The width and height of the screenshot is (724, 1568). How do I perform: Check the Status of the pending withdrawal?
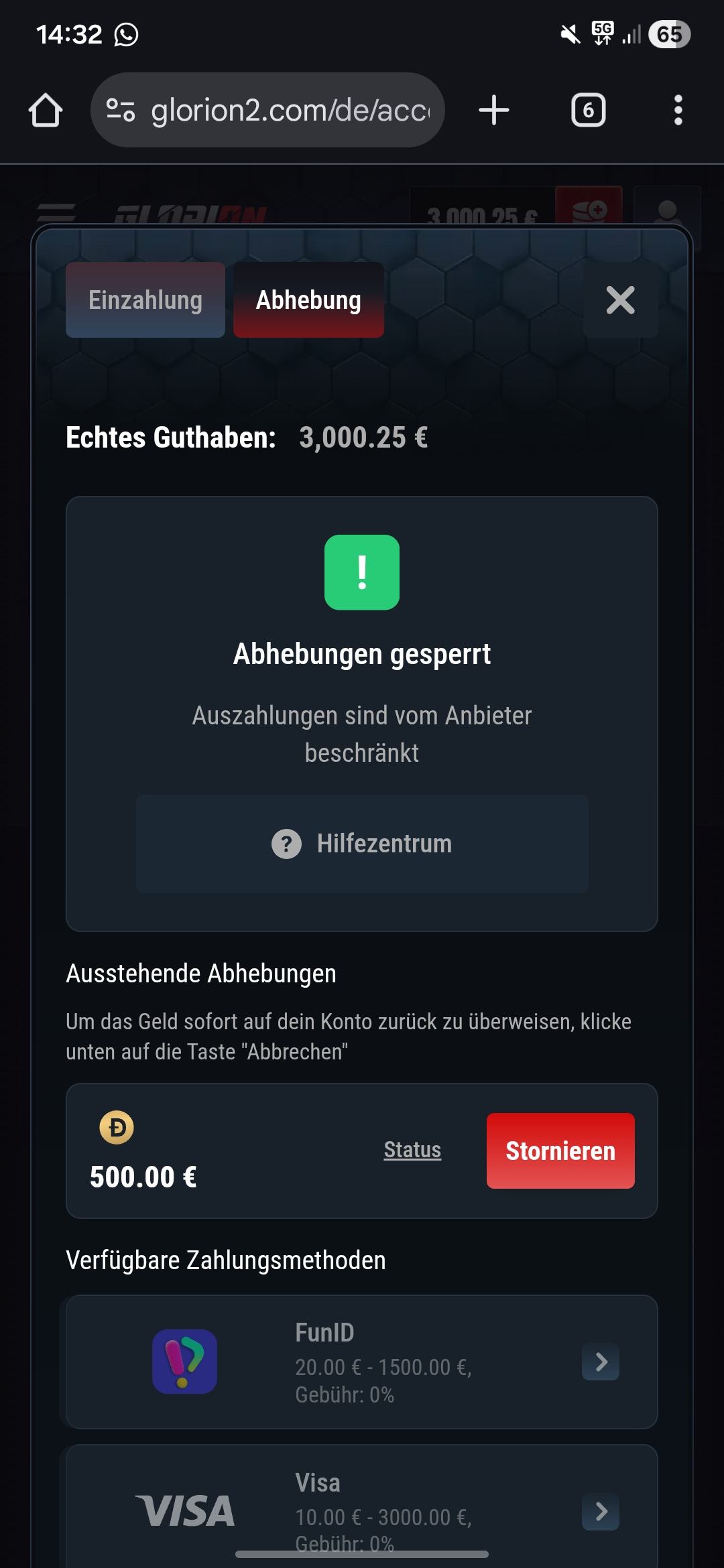(412, 1150)
